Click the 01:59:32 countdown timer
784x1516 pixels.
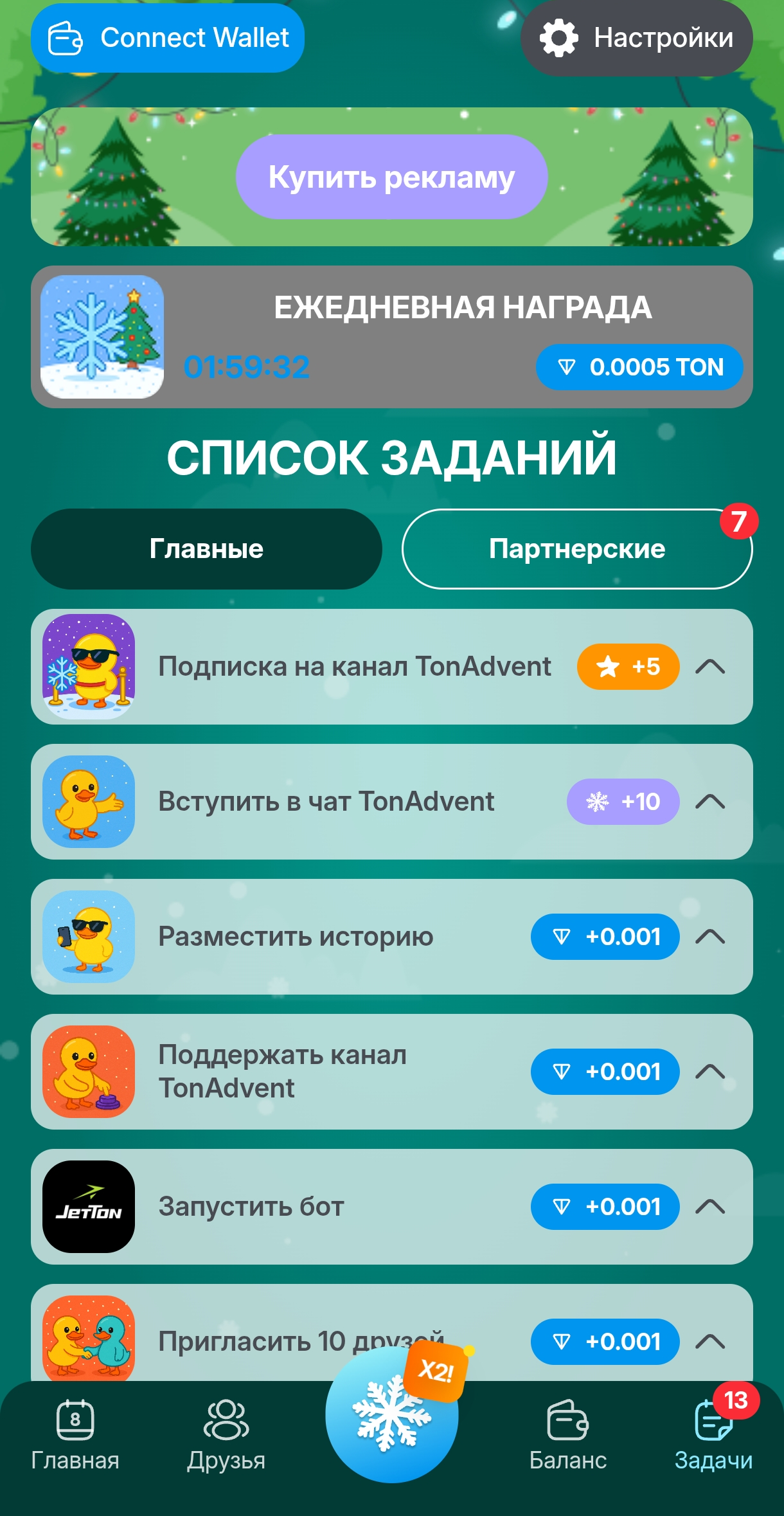click(247, 366)
